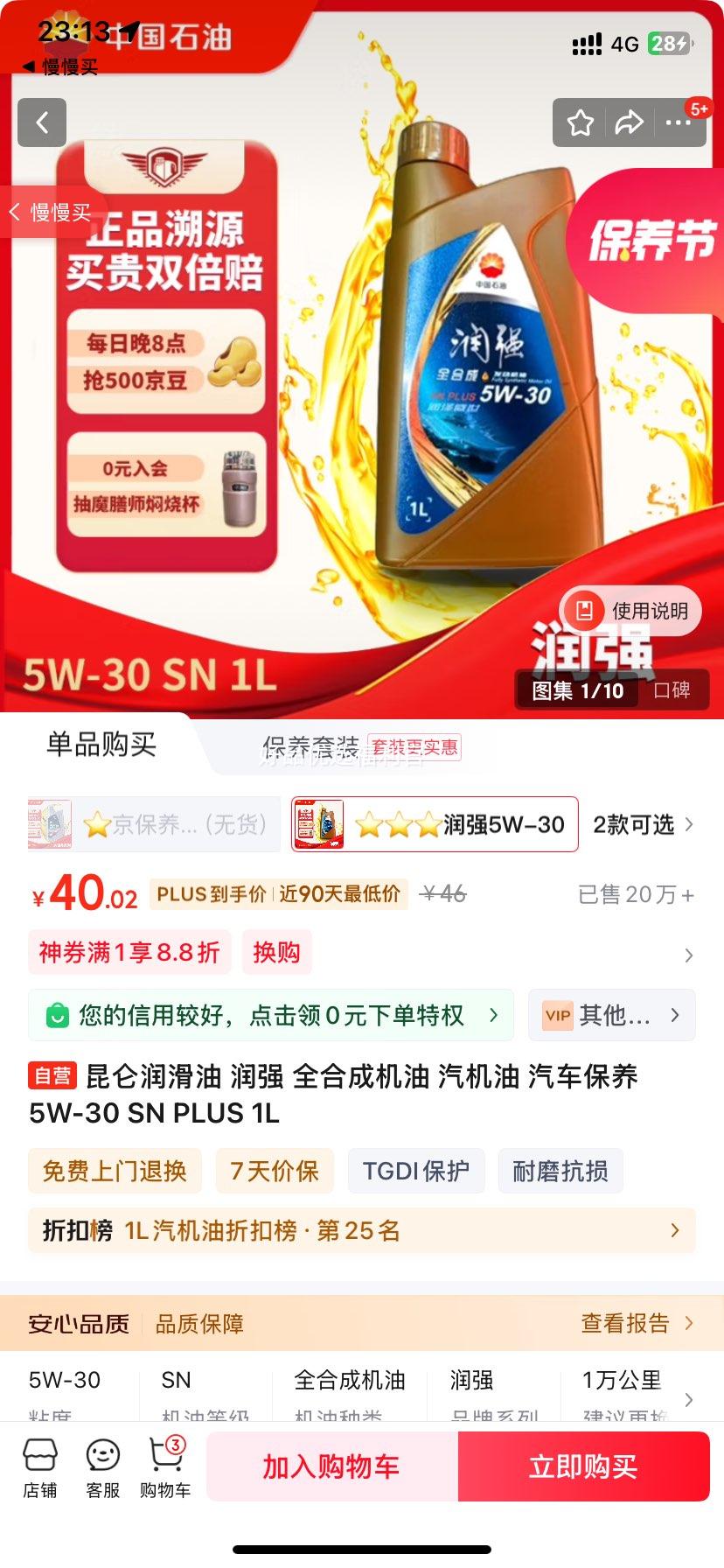Screen dimensions: 724x1568
Task: Share the product via the share icon
Action: pos(628,123)
